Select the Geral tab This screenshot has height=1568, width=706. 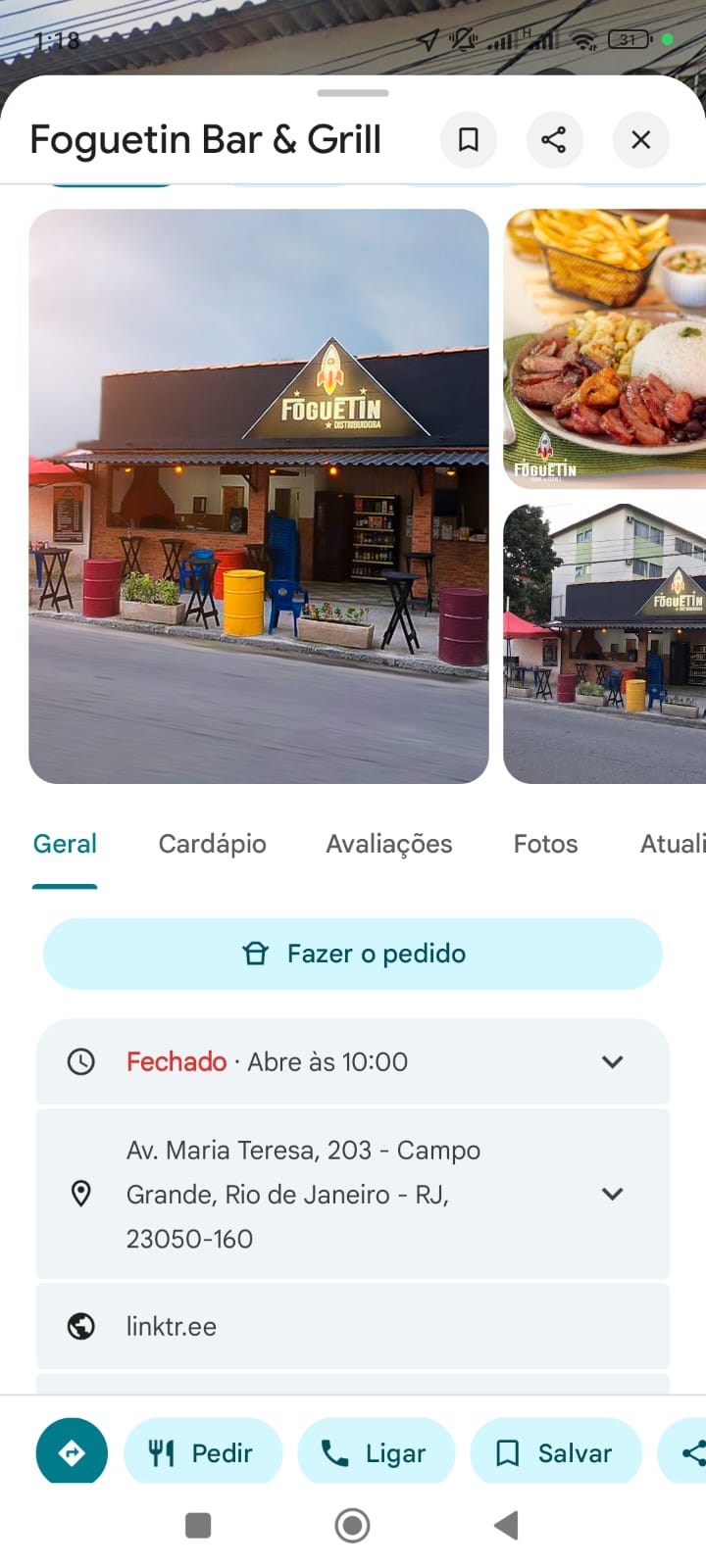[x=65, y=844]
